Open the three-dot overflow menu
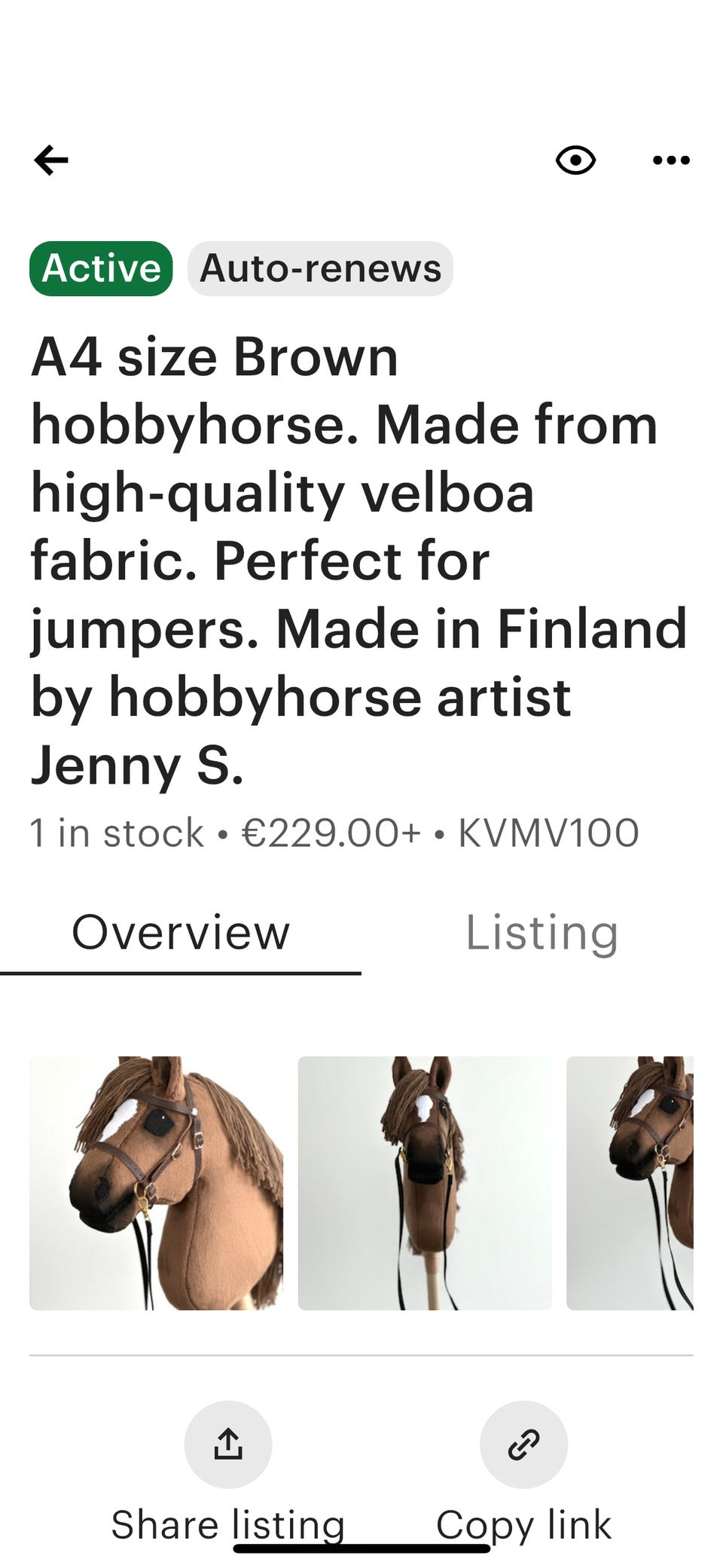 point(671,160)
